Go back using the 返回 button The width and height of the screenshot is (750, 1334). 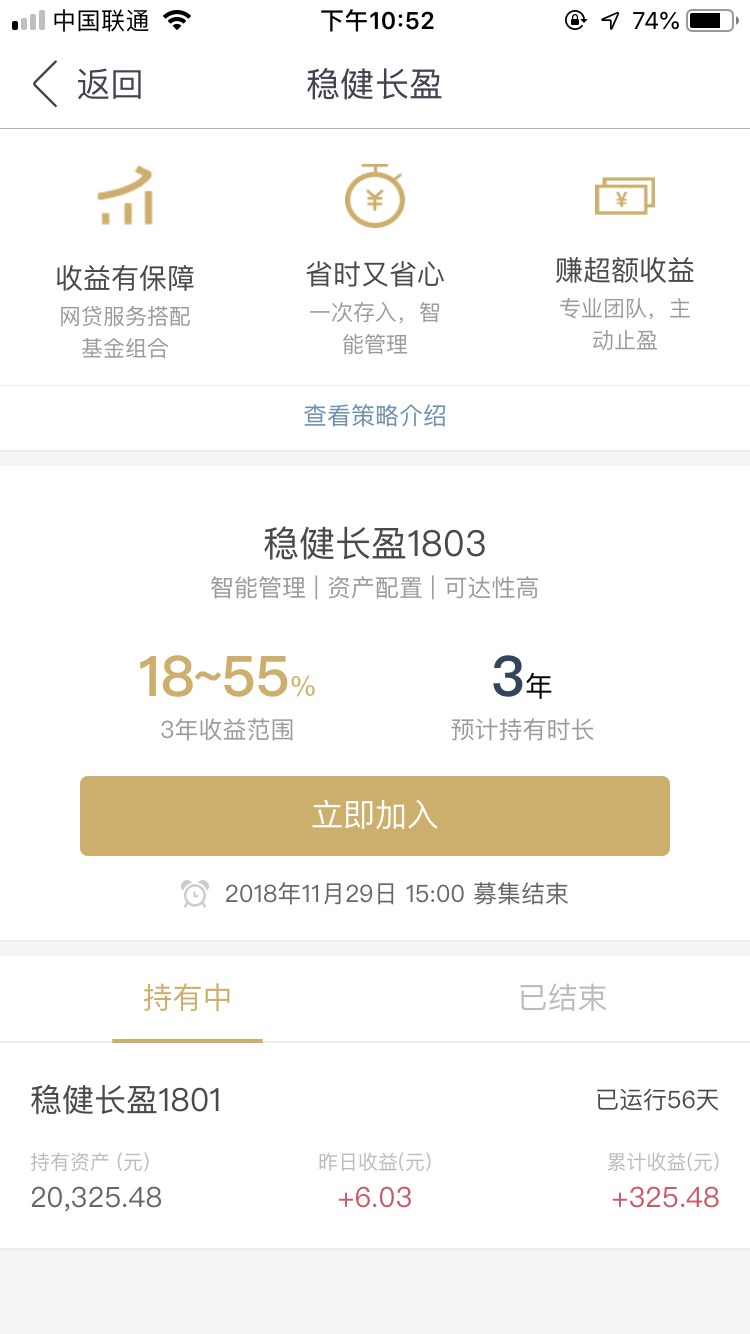pyautogui.click(x=87, y=84)
